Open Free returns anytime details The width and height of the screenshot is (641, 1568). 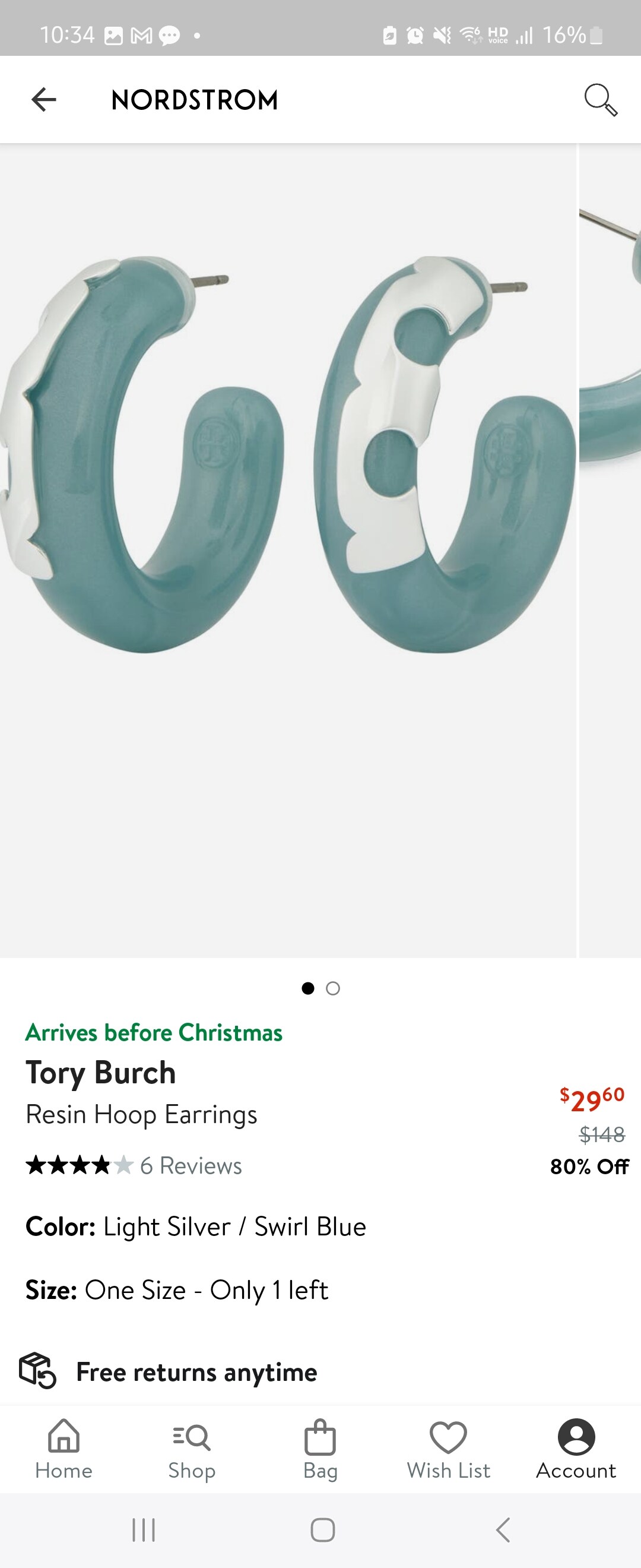[x=196, y=1373]
